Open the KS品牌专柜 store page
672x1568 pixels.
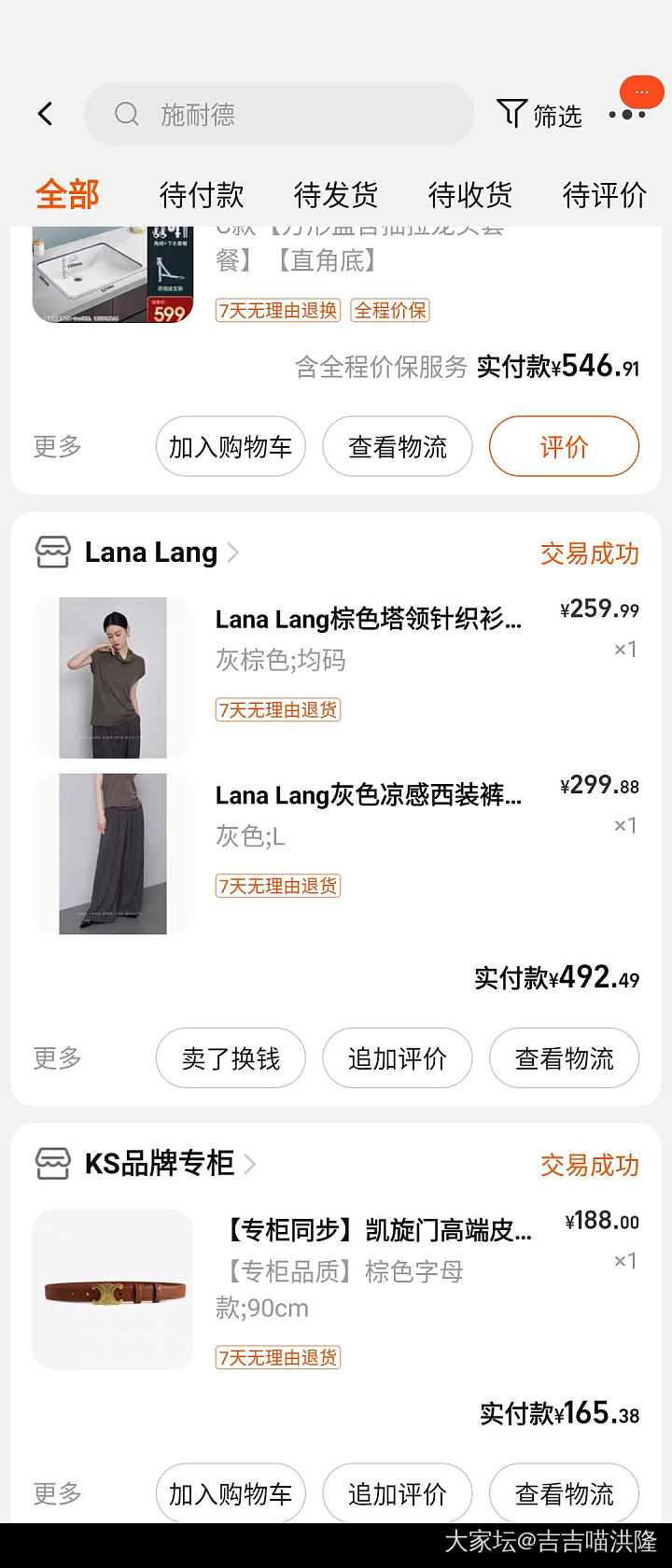click(160, 1164)
